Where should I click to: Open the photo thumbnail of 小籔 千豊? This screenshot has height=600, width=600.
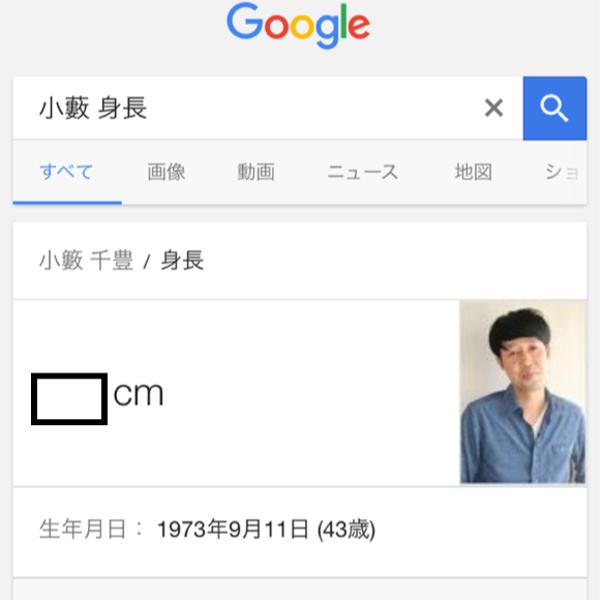pyautogui.click(x=522, y=393)
